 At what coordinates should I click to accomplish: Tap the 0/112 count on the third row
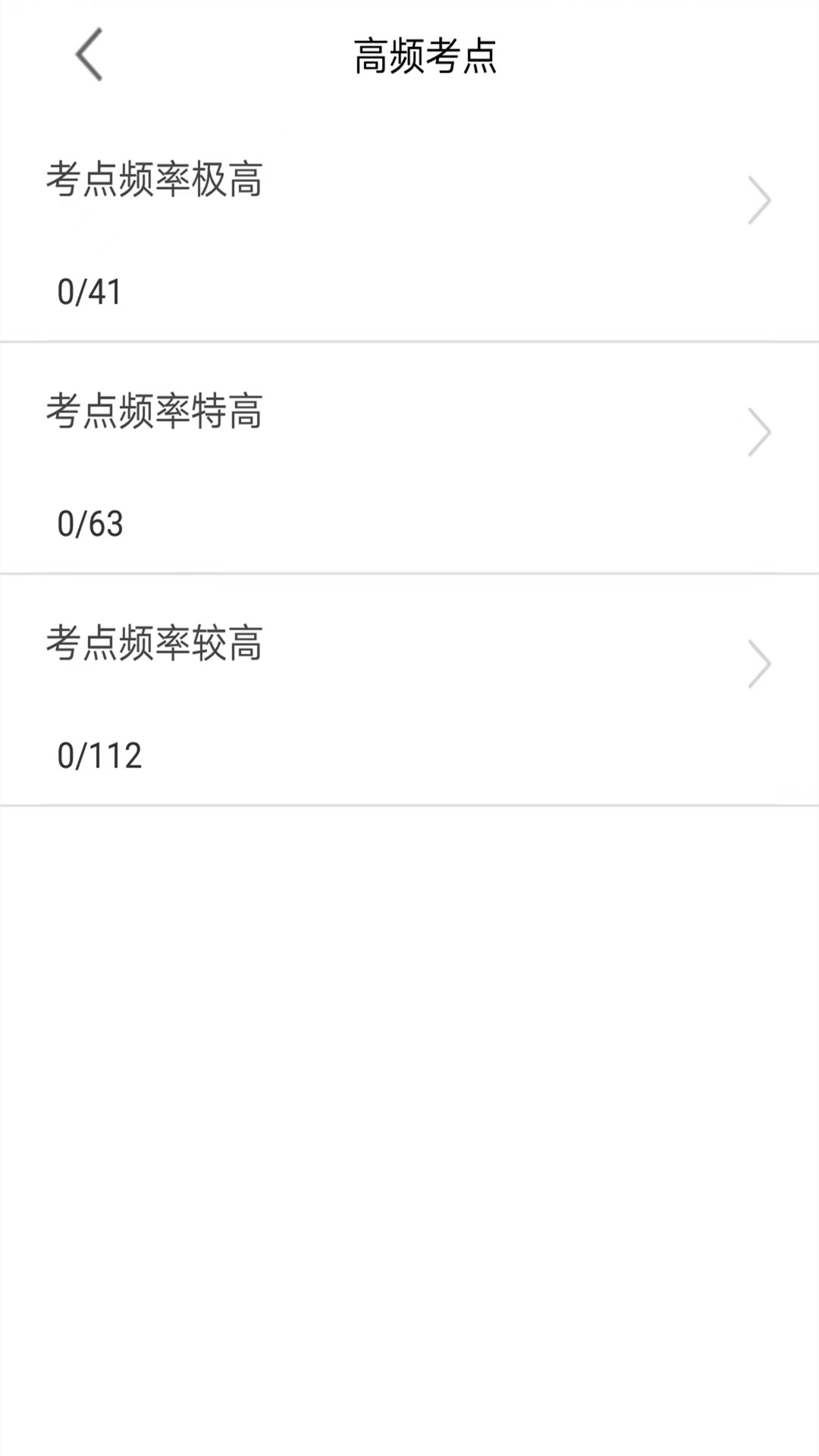click(101, 755)
